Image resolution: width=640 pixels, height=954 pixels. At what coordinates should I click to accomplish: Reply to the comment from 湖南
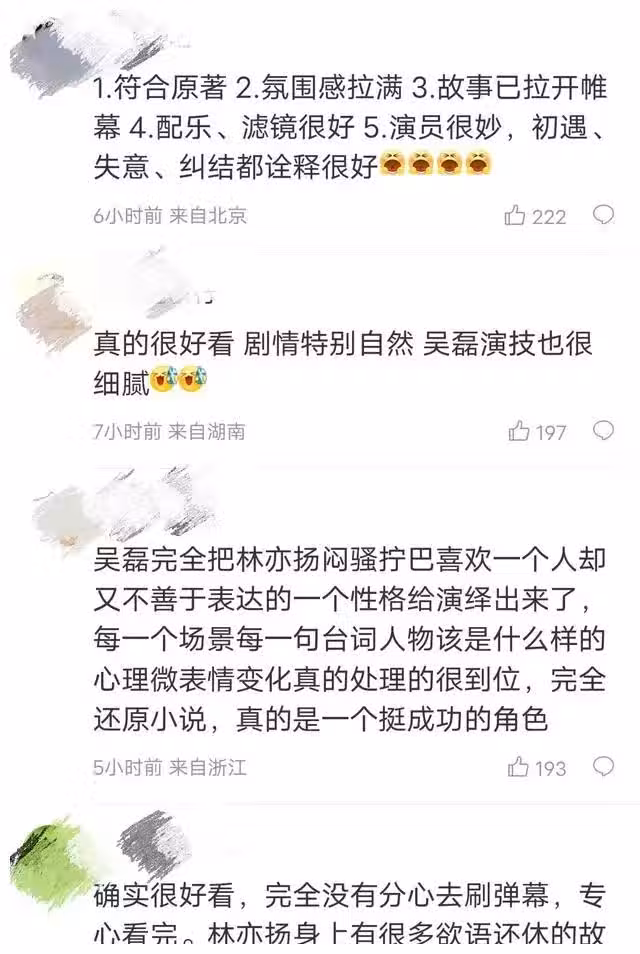(603, 431)
